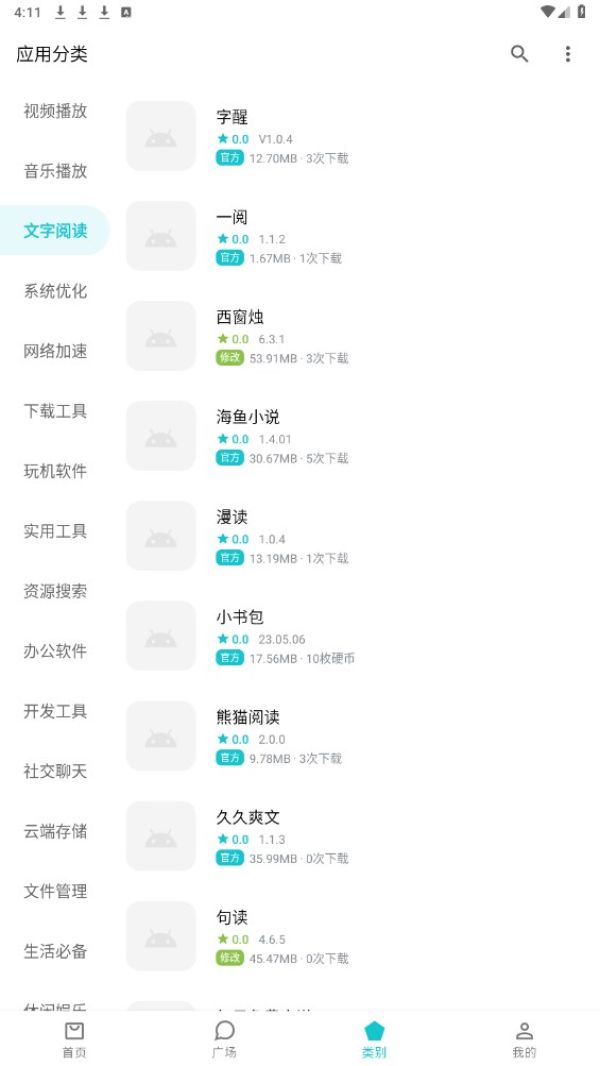Image resolution: width=600 pixels, height=1066 pixels.
Task: View the 西窗烛 app page
Action: coord(300,337)
